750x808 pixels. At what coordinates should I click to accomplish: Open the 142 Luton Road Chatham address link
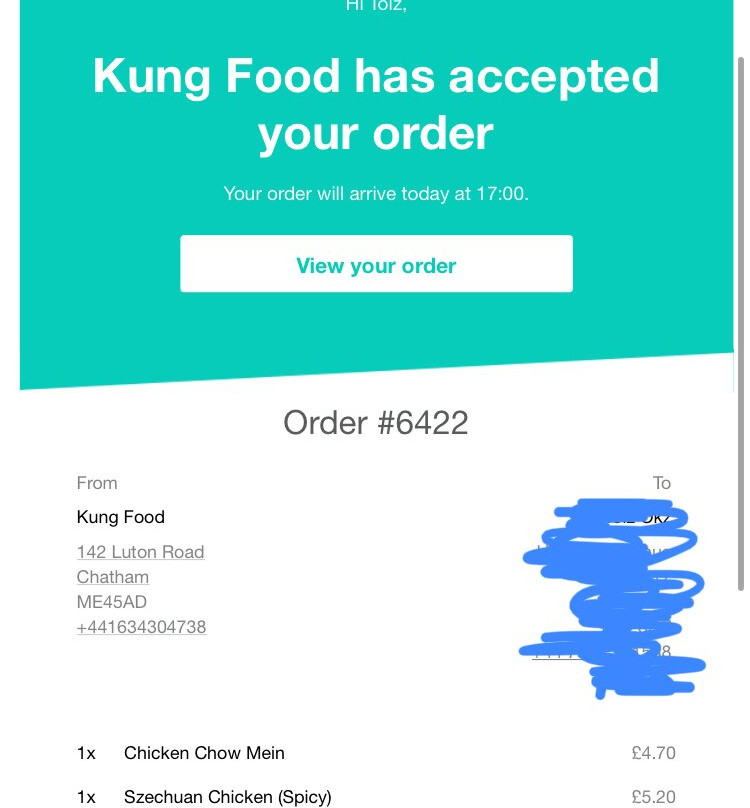coord(140,553)
